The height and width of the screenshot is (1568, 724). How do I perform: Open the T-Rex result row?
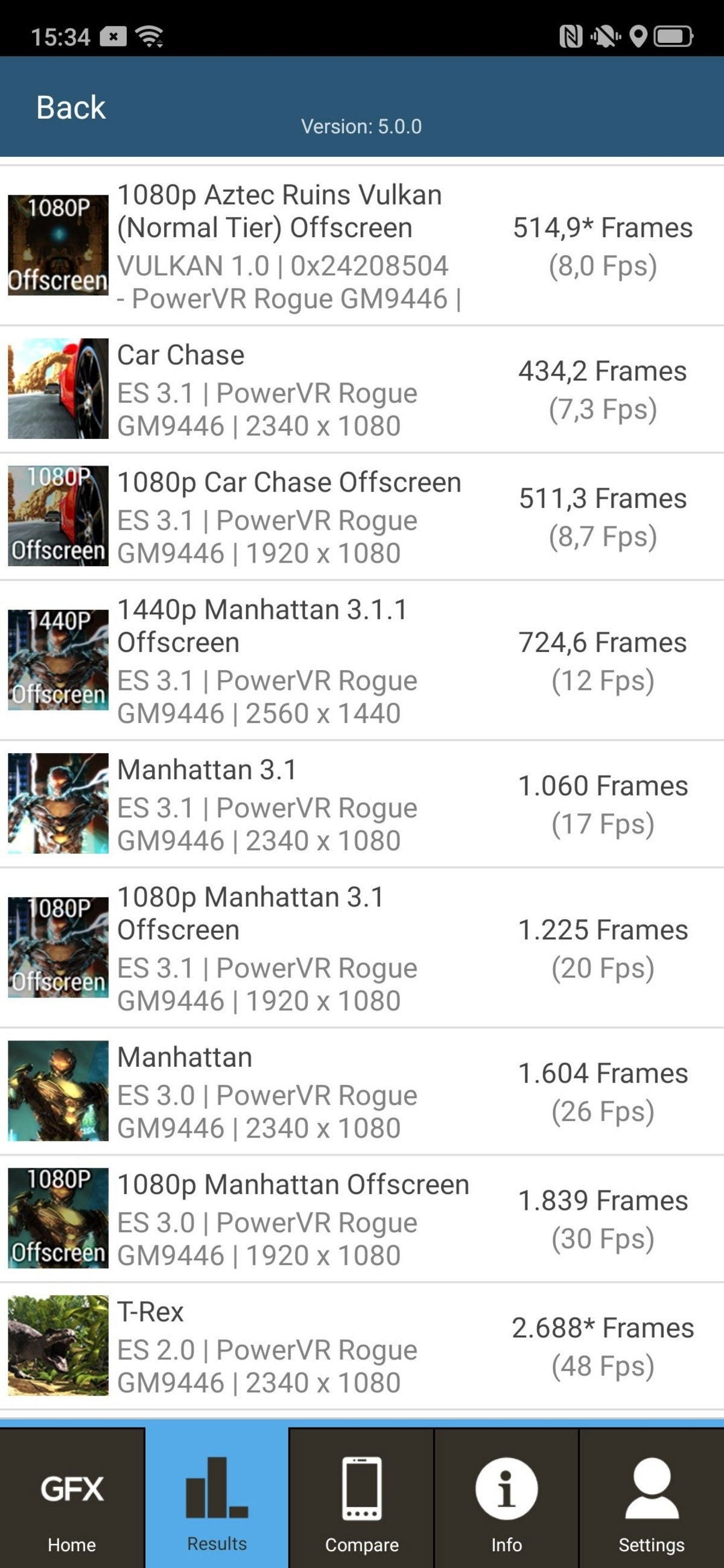(x=361, y=1346)
